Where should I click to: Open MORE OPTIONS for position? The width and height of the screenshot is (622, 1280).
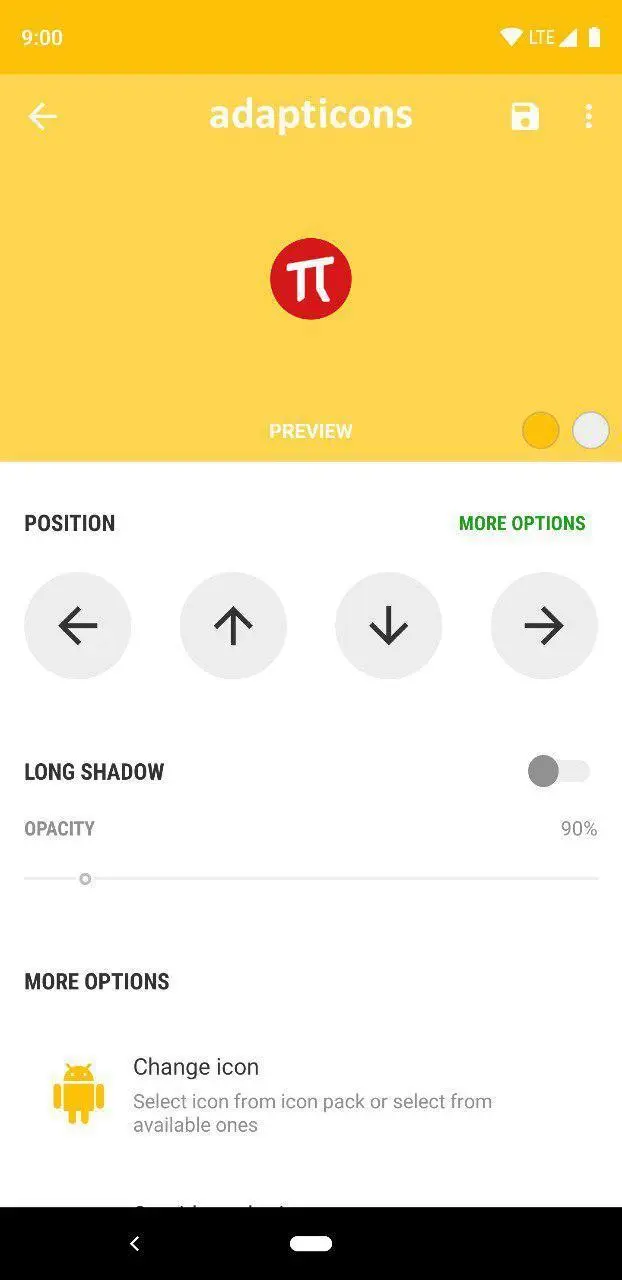click(522, 523)
